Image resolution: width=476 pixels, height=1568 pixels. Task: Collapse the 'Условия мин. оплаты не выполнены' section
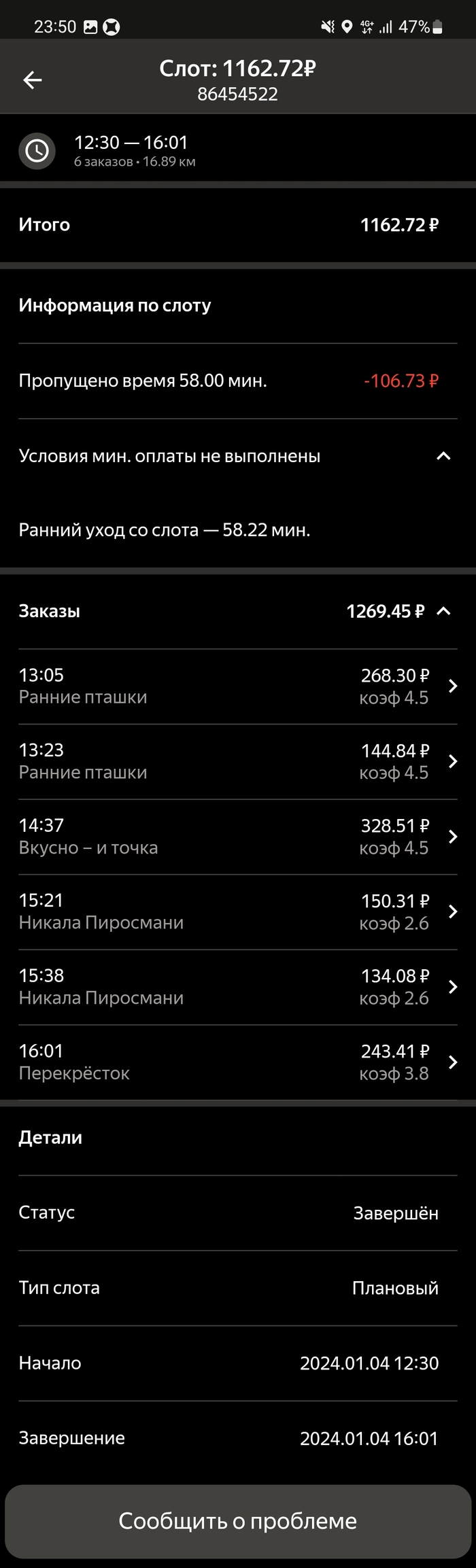(x=443, y=456)
